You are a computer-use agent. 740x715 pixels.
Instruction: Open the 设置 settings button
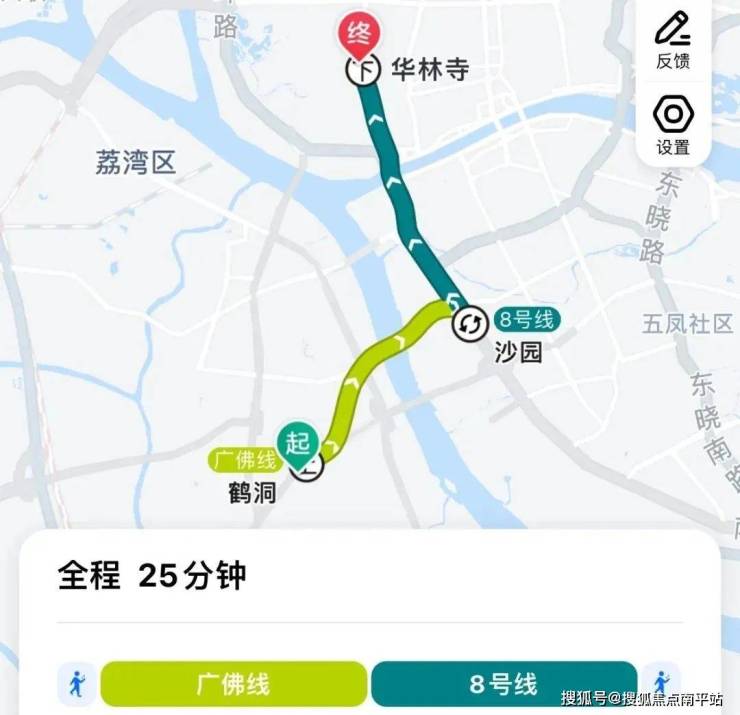(673, 124)
